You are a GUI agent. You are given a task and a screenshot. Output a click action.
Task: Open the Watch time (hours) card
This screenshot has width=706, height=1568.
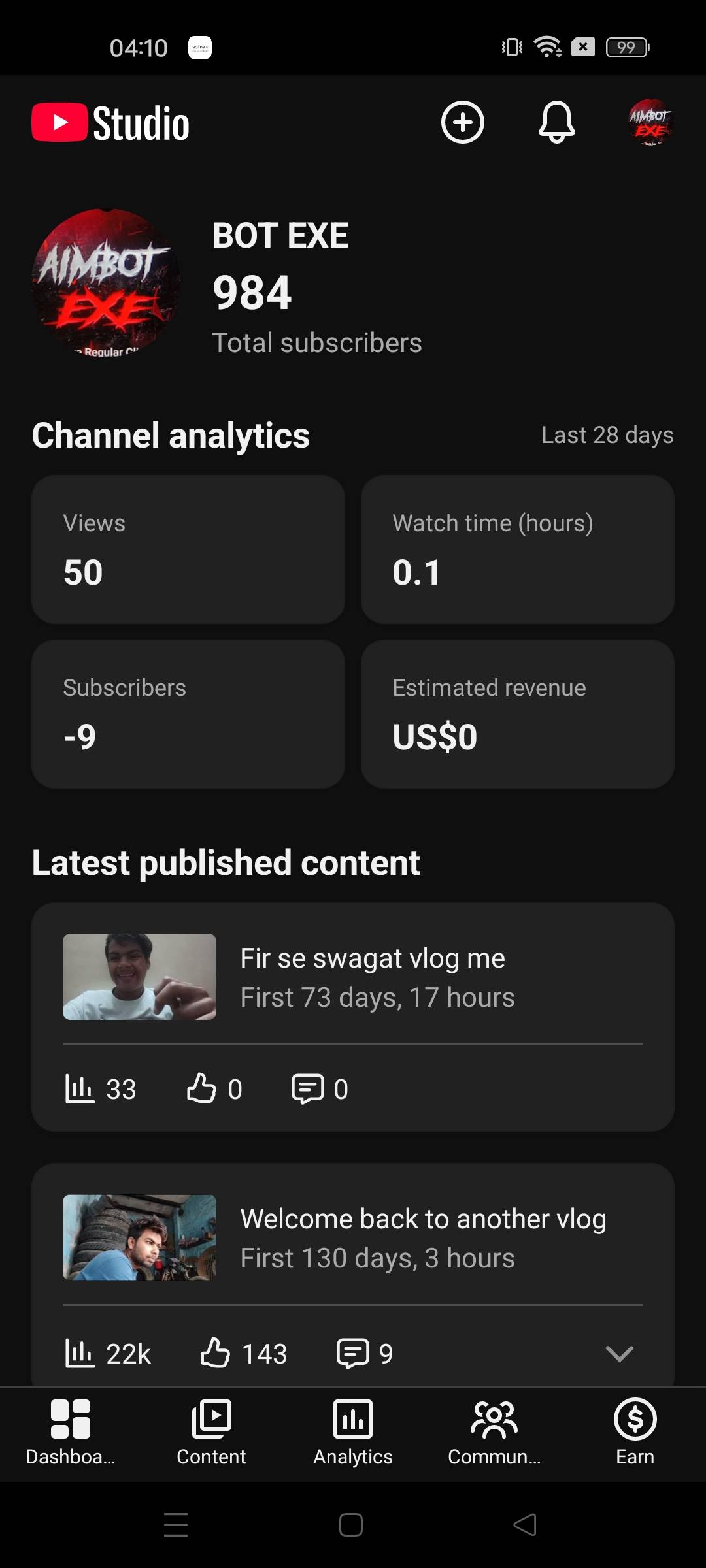(517, 549)
